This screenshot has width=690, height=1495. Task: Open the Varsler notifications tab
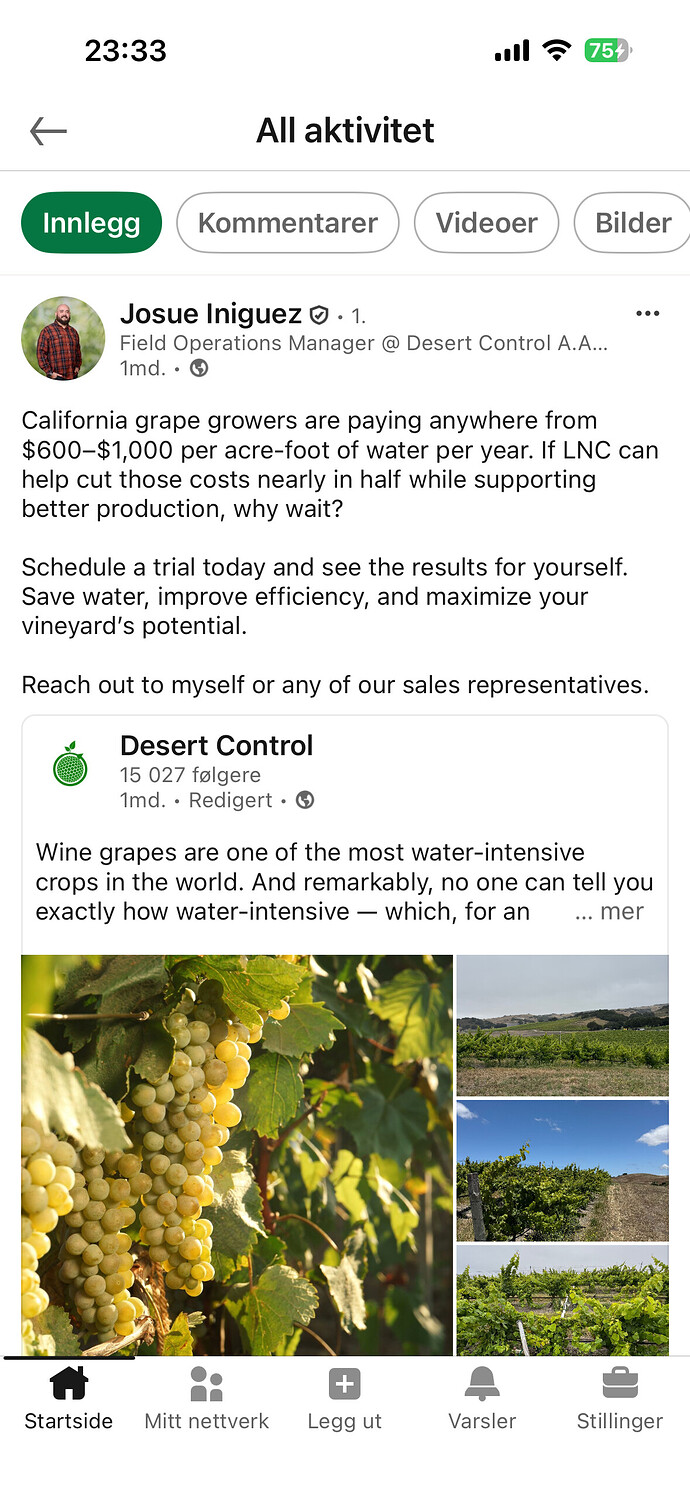point(482,1399)
